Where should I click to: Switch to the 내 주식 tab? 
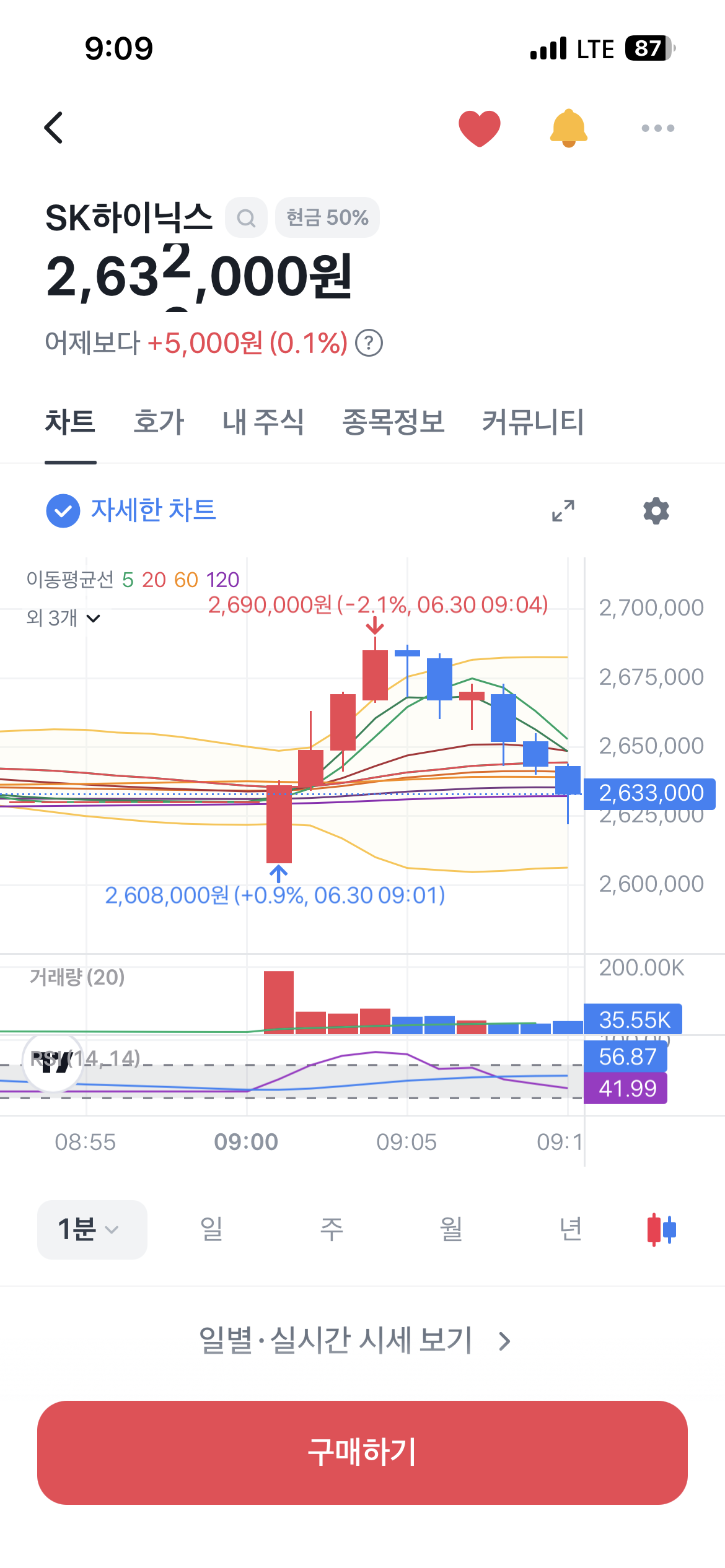click(263, 422)
